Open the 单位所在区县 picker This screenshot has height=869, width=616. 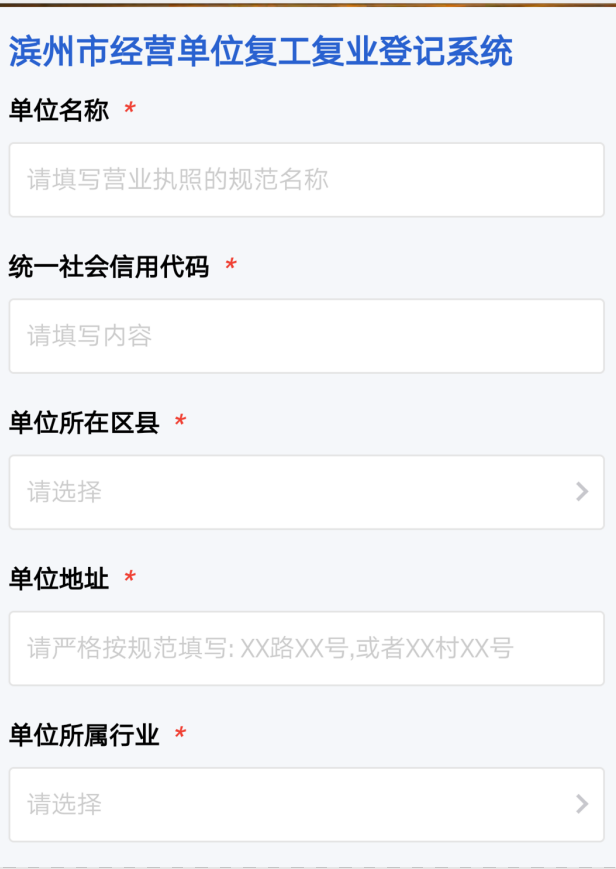(x=306, y=492)
